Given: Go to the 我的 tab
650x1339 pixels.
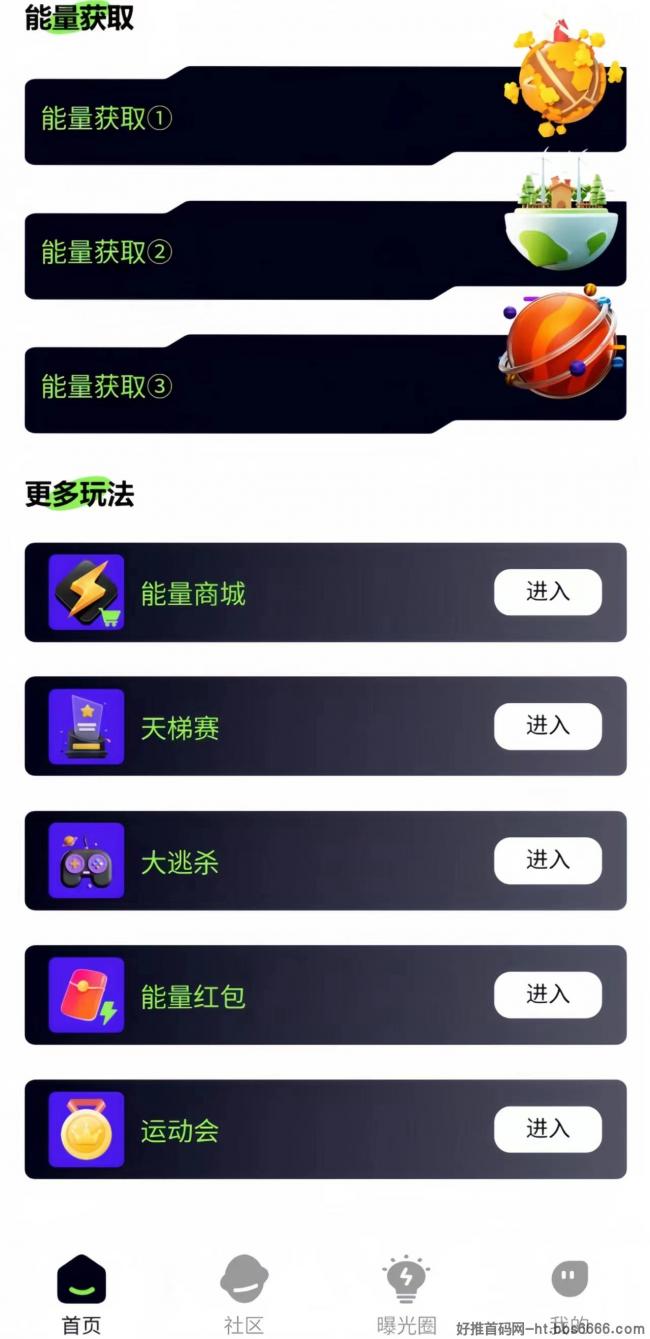Looking at the screenshot, I should [569, 1295].
